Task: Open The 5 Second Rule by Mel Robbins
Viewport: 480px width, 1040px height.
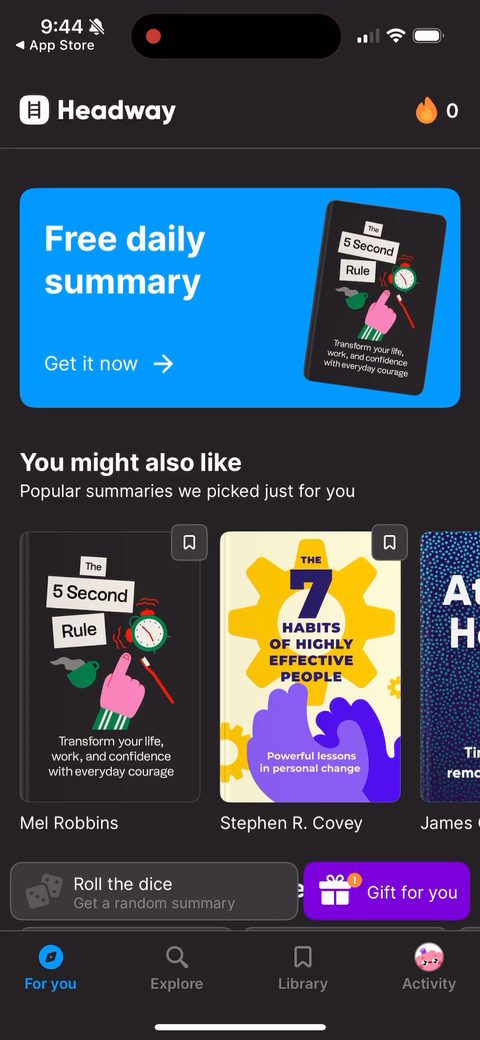Action: tap(110, 667)
